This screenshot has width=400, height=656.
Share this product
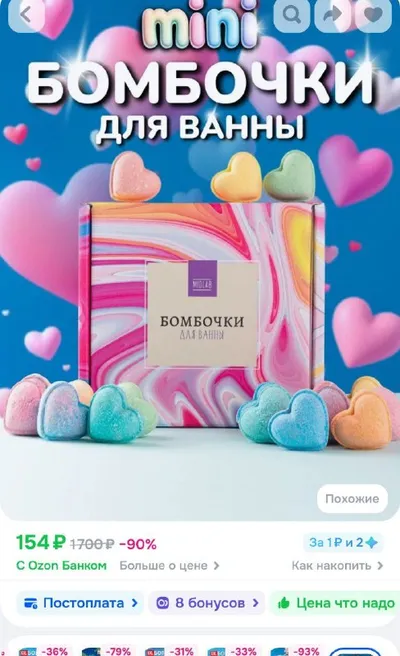pyautogui.click(x=333, y=15)
